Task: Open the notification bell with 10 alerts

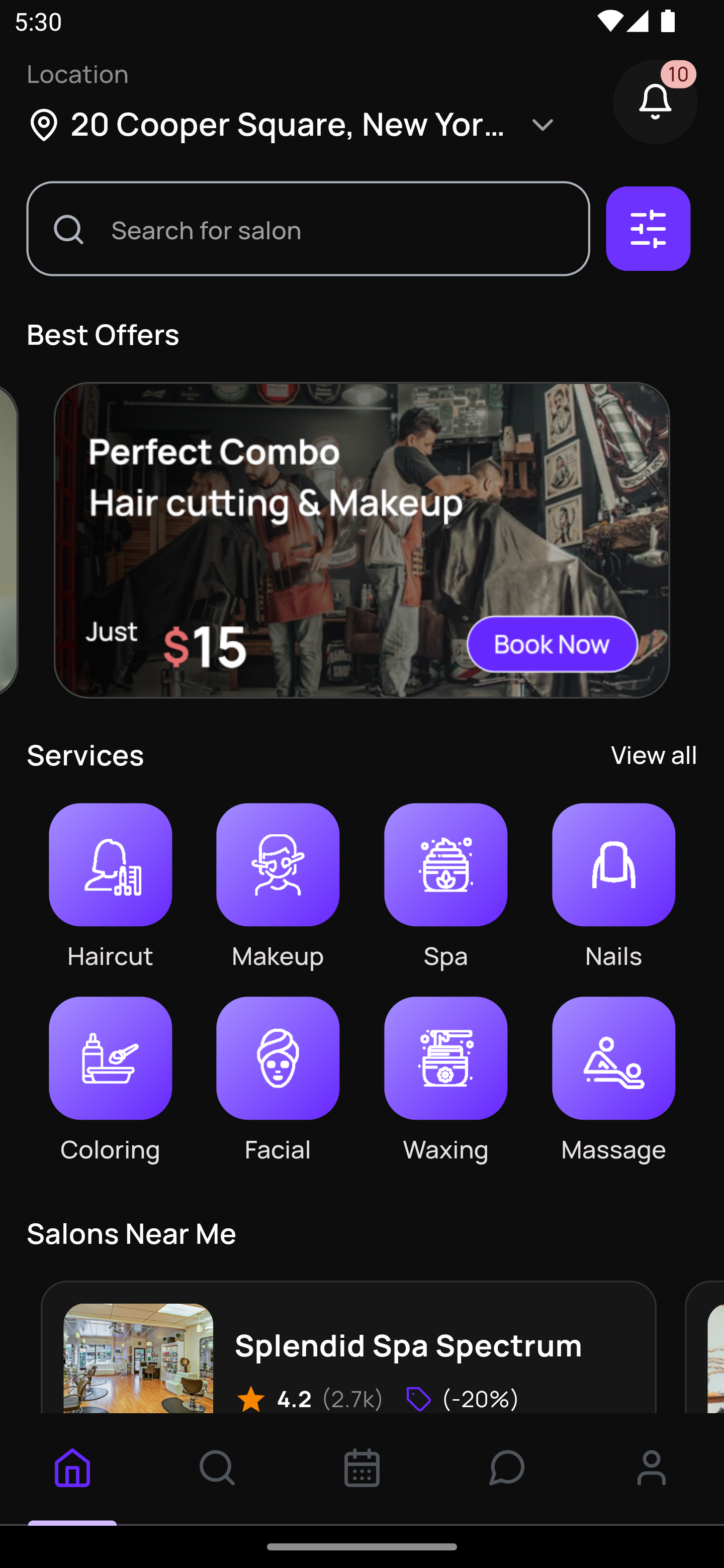Action: coord(655,102)
